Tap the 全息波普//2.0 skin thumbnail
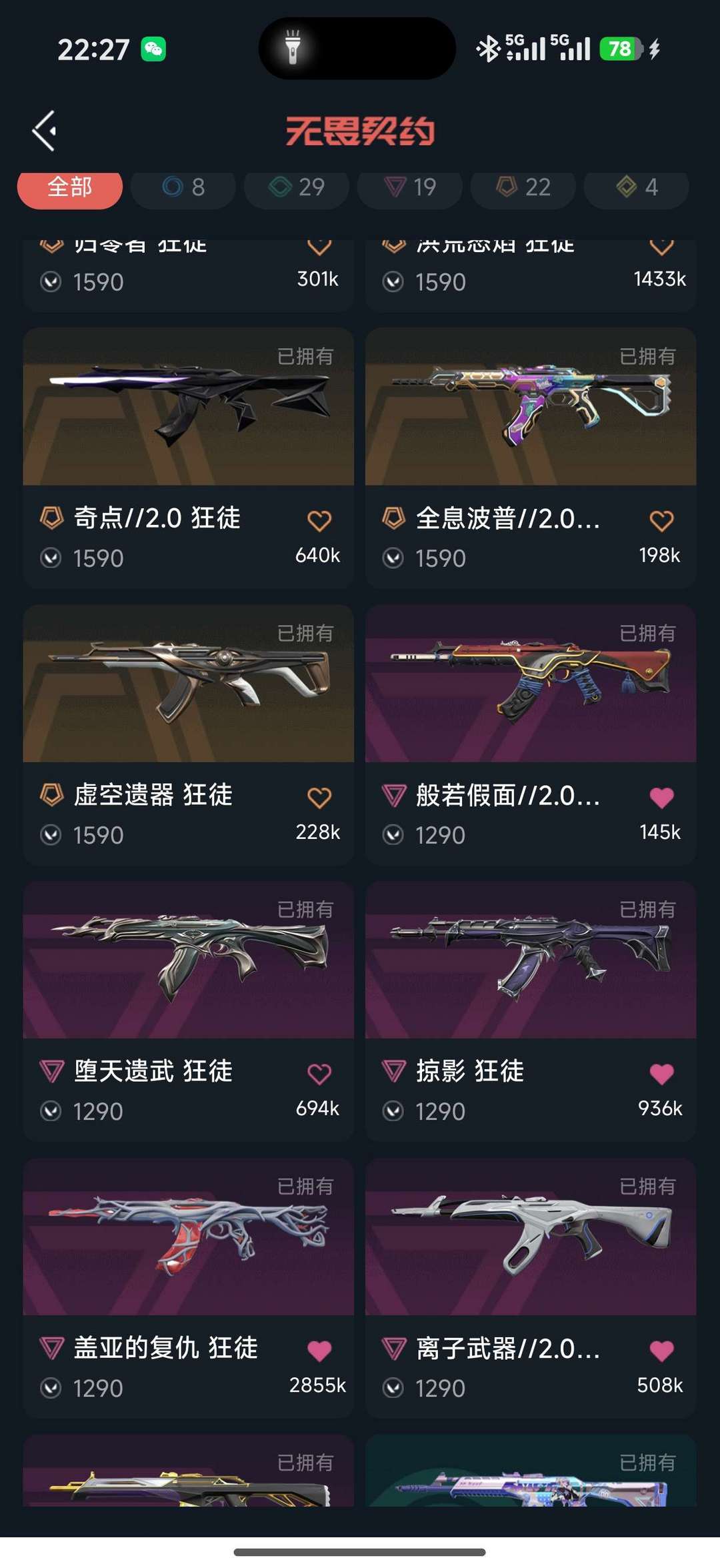The height and width of the screenshot is (1568, 720). tap(531, 409)
